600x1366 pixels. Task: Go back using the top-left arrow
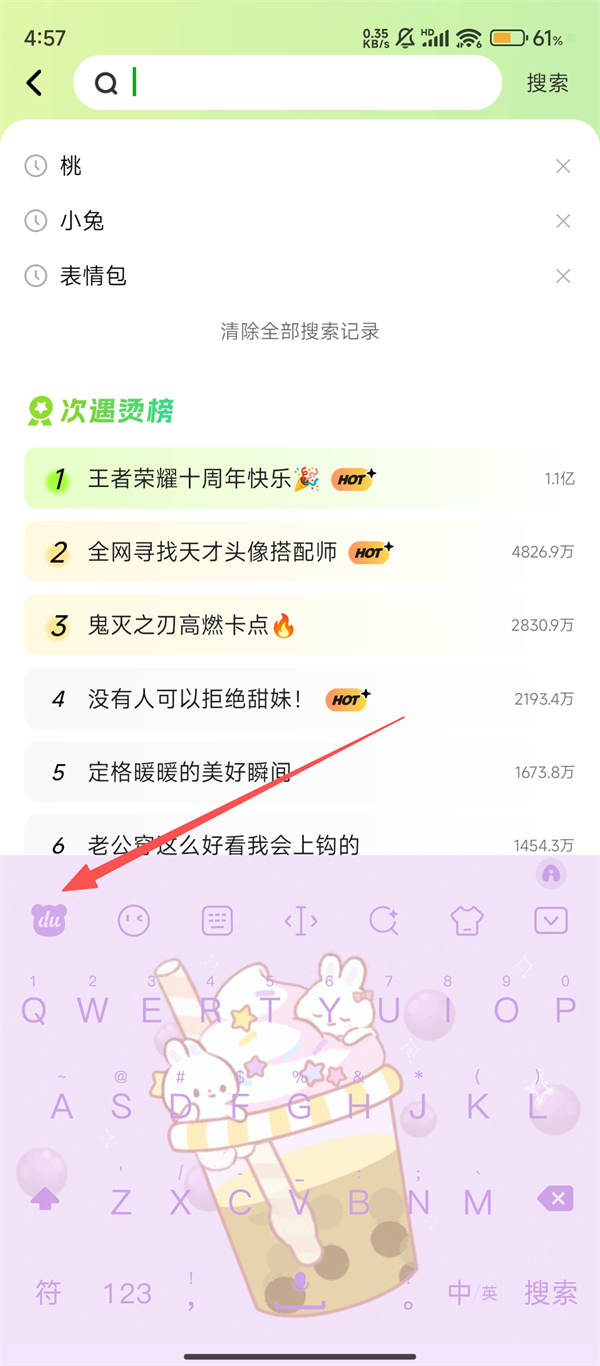point(35,83)
